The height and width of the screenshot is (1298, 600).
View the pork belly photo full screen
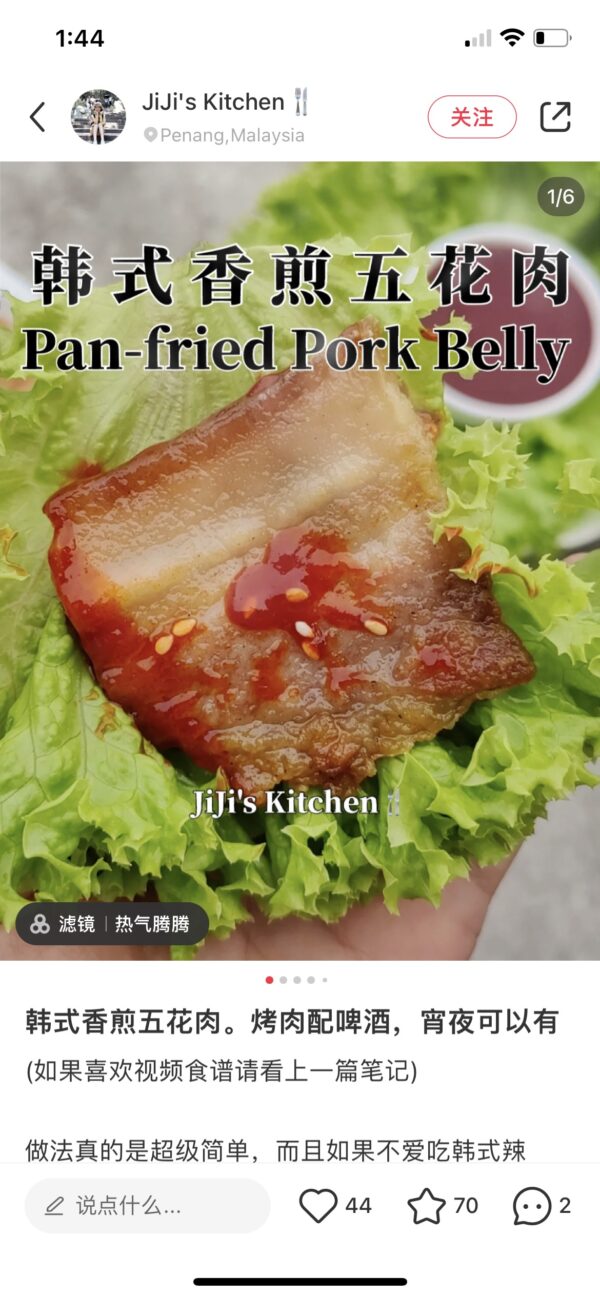tap(300, 560)
